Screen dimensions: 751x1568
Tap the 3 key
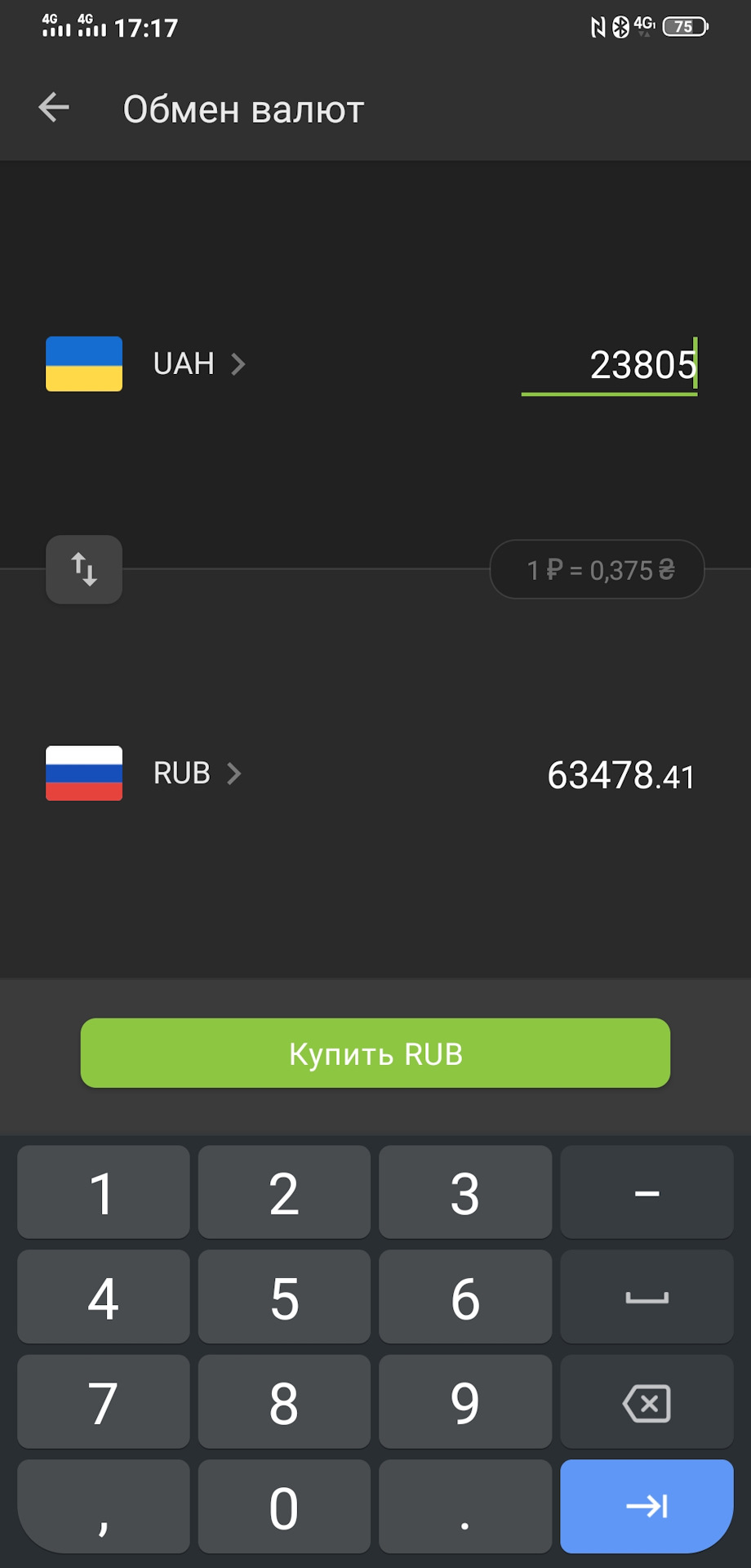(x=465, y=1193)
